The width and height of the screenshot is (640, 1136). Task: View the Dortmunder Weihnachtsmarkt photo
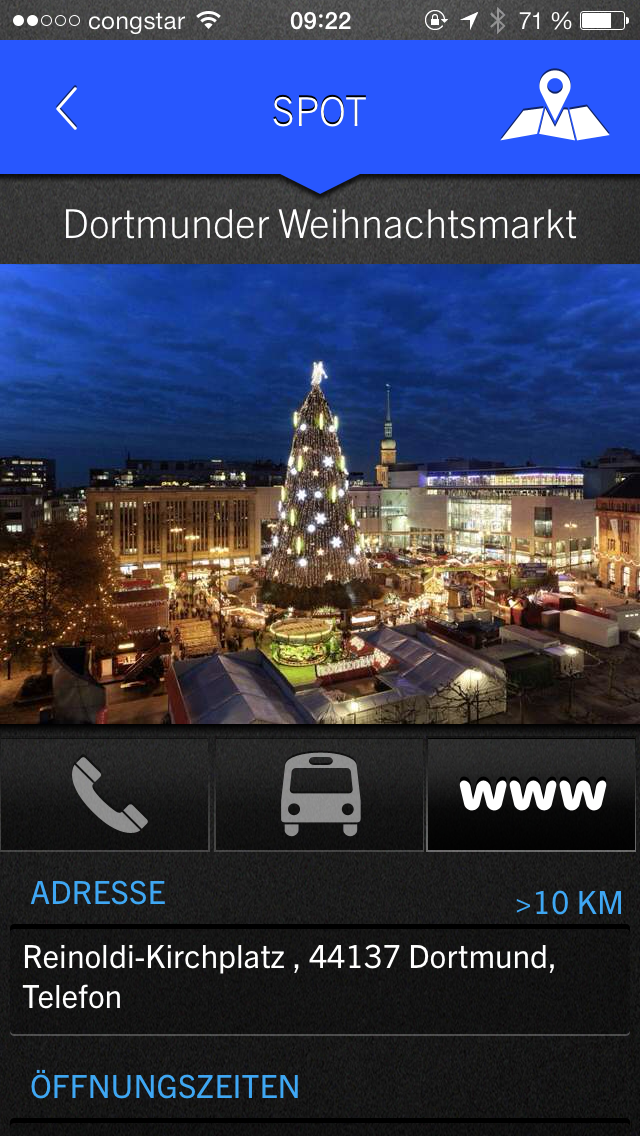[x=320, y=493]
